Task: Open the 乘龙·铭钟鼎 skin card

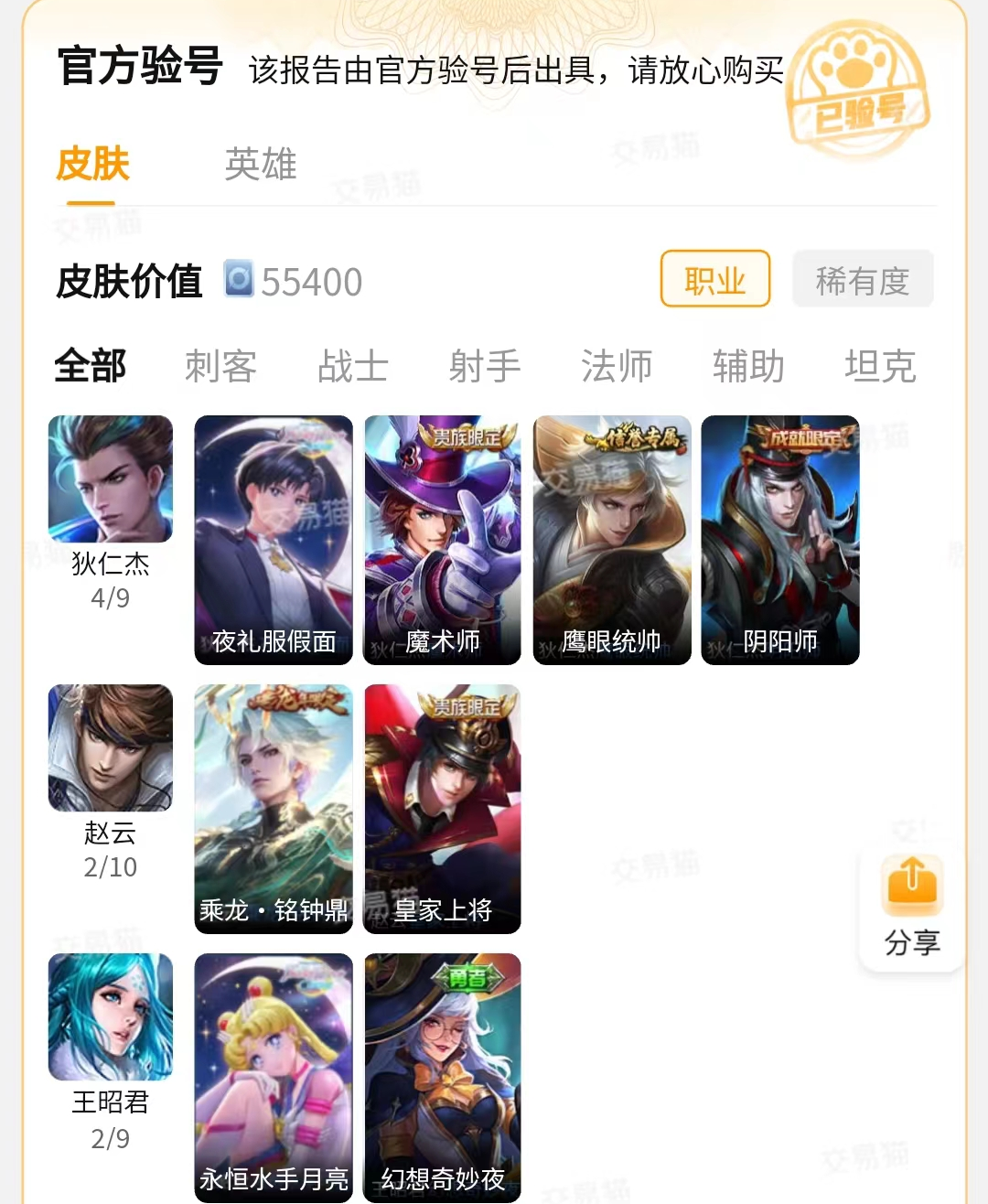Action: tap(274, 809)
